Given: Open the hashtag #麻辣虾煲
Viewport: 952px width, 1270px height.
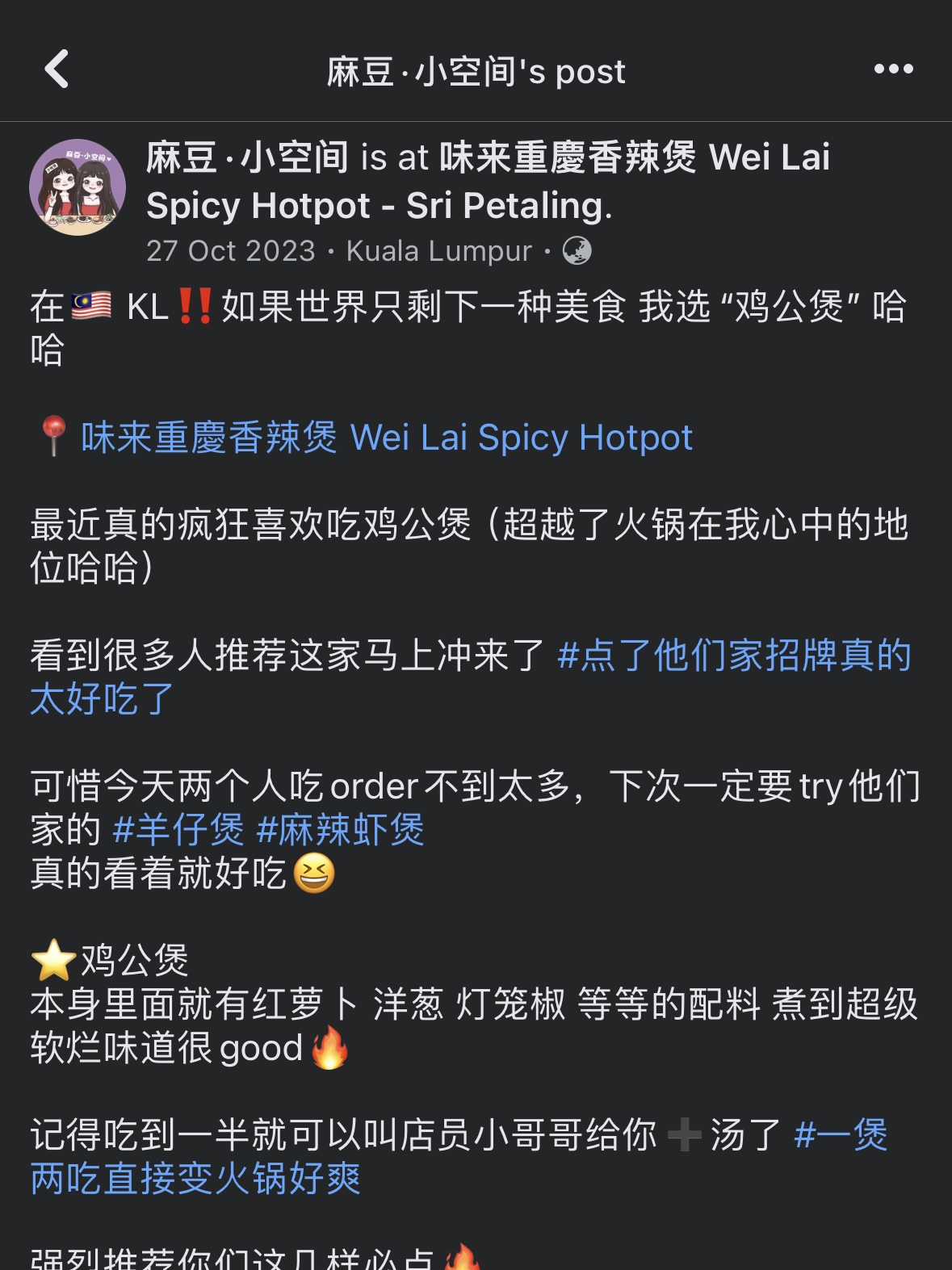Looking at the screenshot, I should pos(340,830).
